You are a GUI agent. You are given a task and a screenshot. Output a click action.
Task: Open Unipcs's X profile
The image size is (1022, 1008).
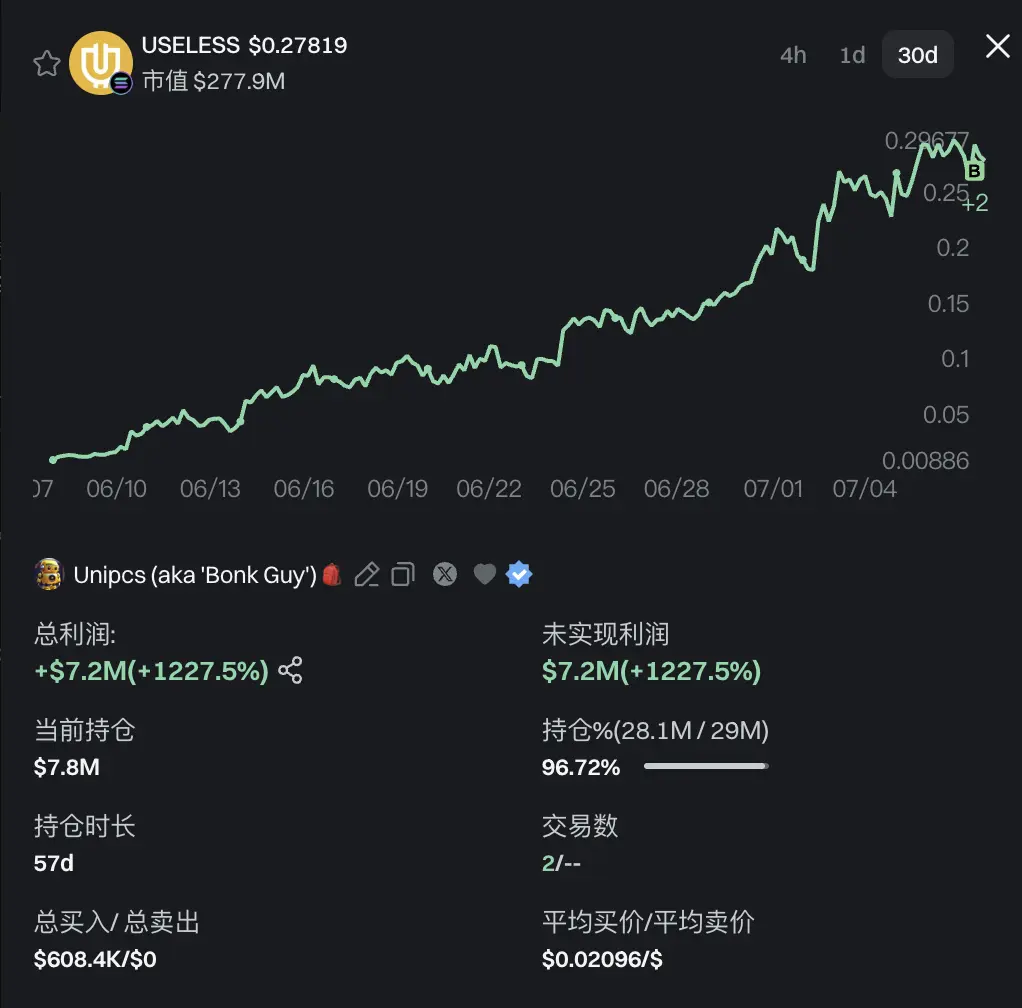click(445, 574)
